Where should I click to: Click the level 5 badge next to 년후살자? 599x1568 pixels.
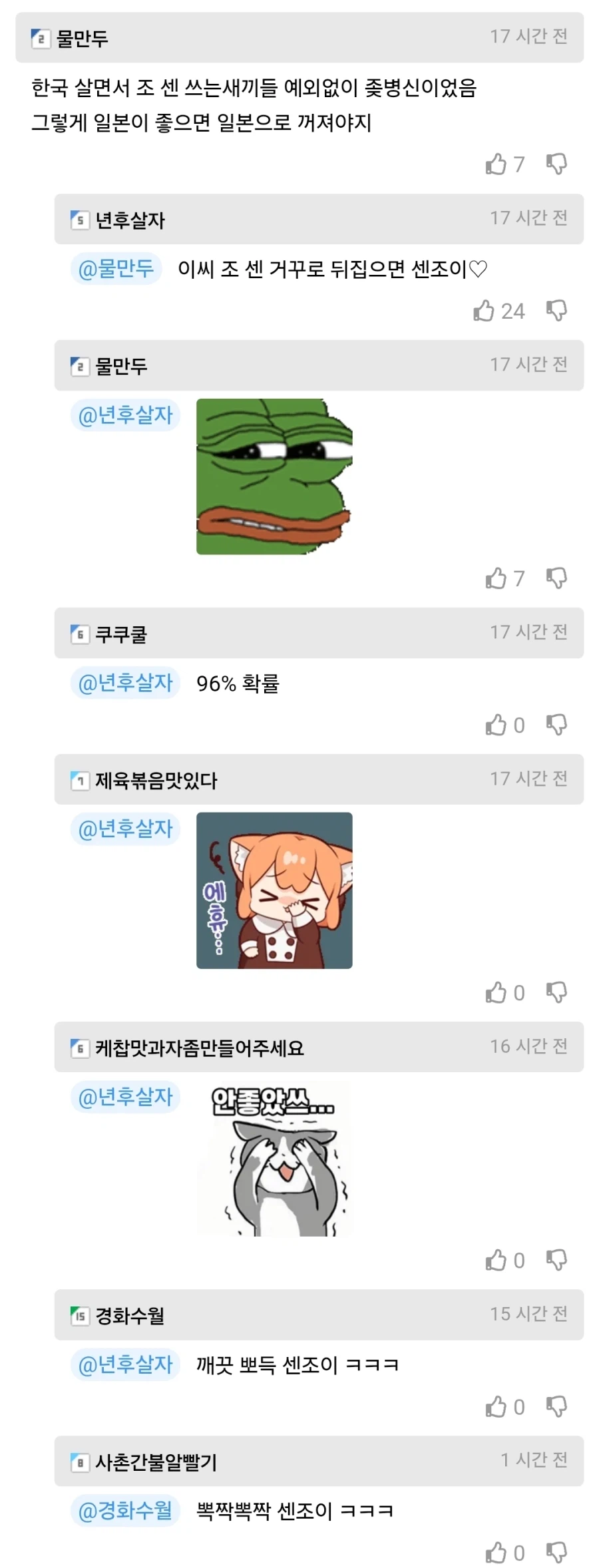click(78, 218)
